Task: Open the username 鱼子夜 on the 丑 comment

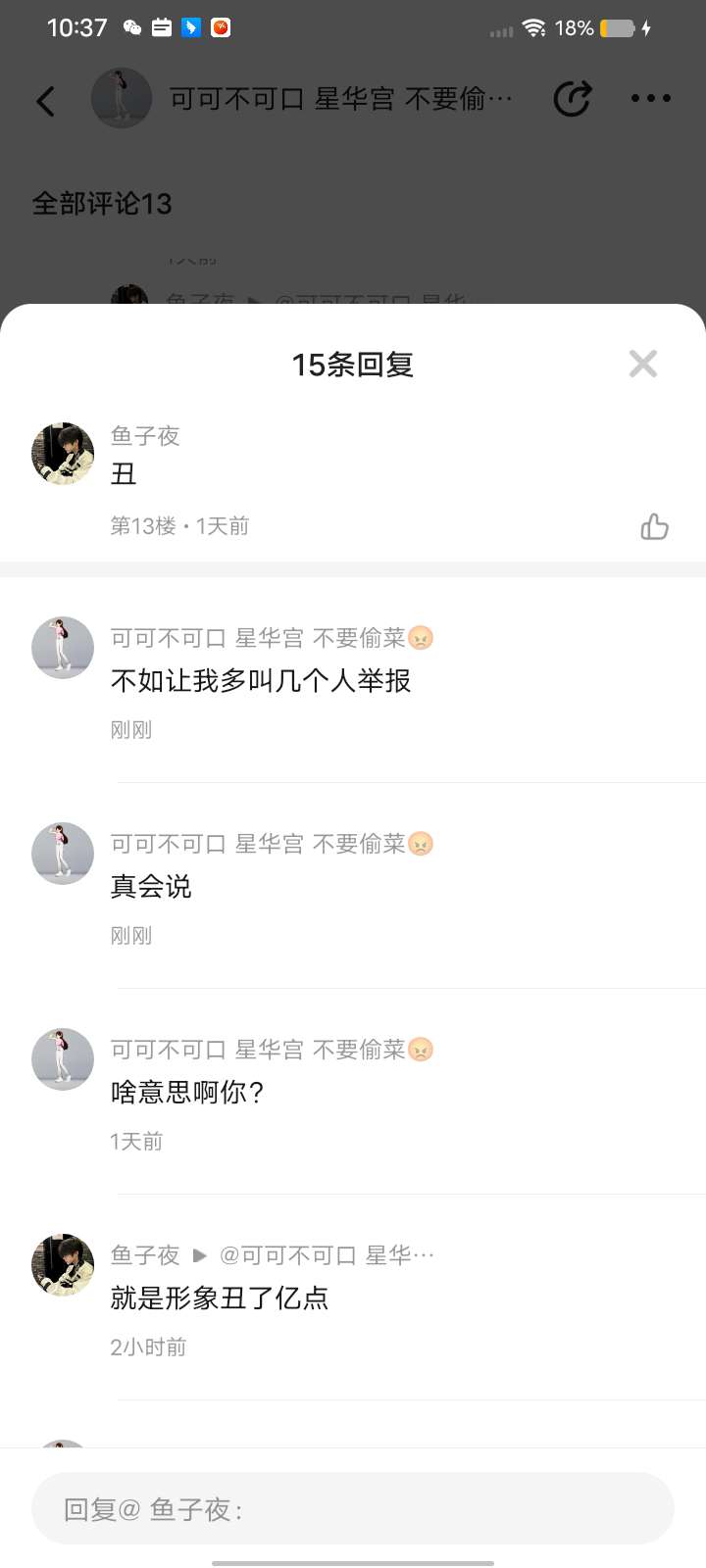Action: coord(145,436)
